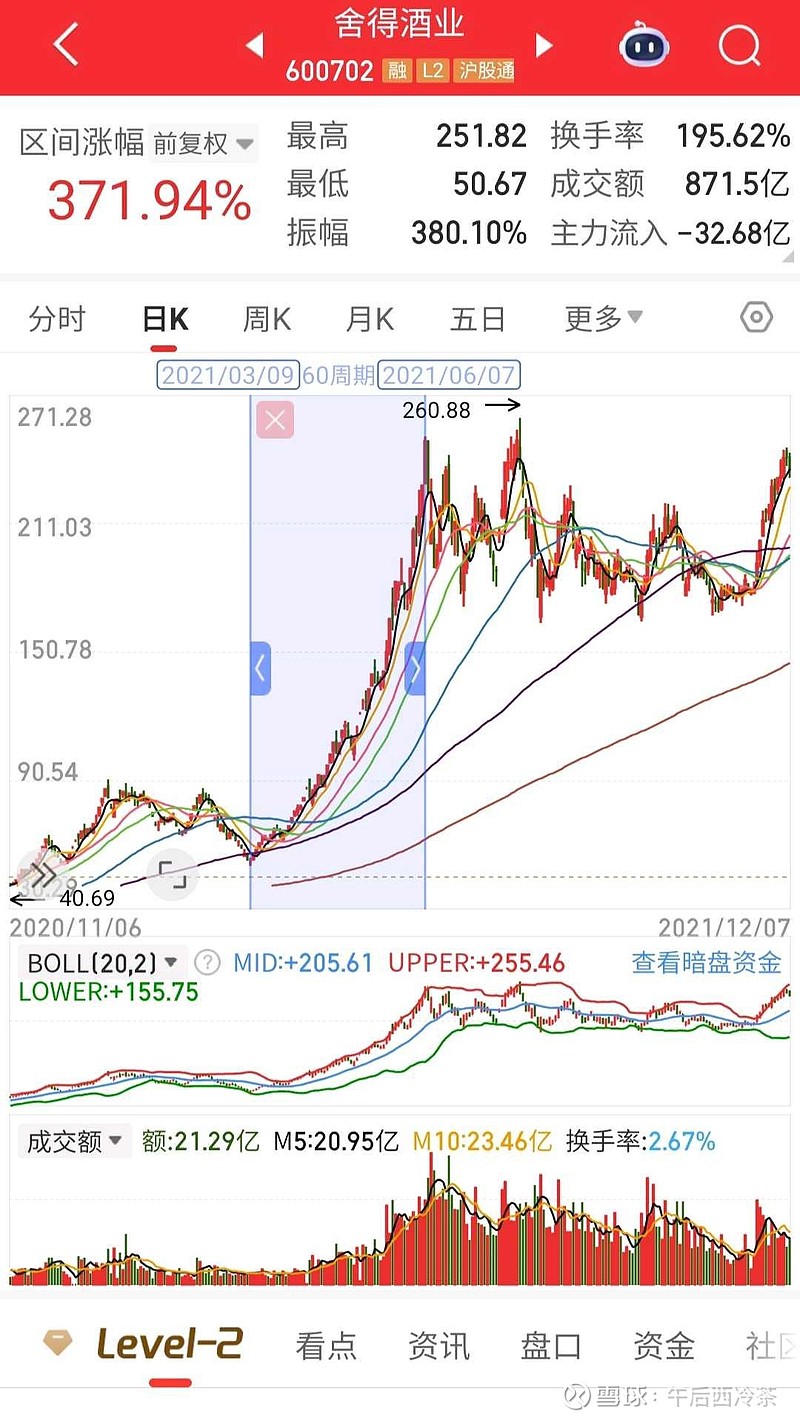Click the AI assistant robot icon
Screen dimensions: 800x1421
pos(643,45)
